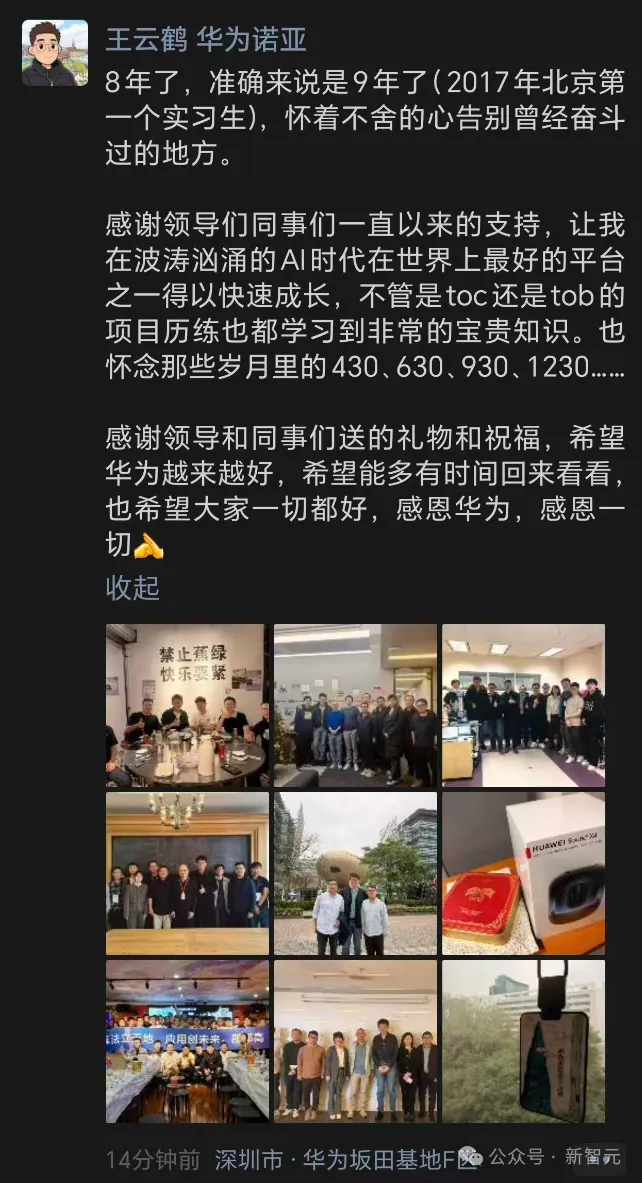642x1183 pixels.
Task: Open the poster name 王云鹤 华为诺亚
Action: point(206,39)
